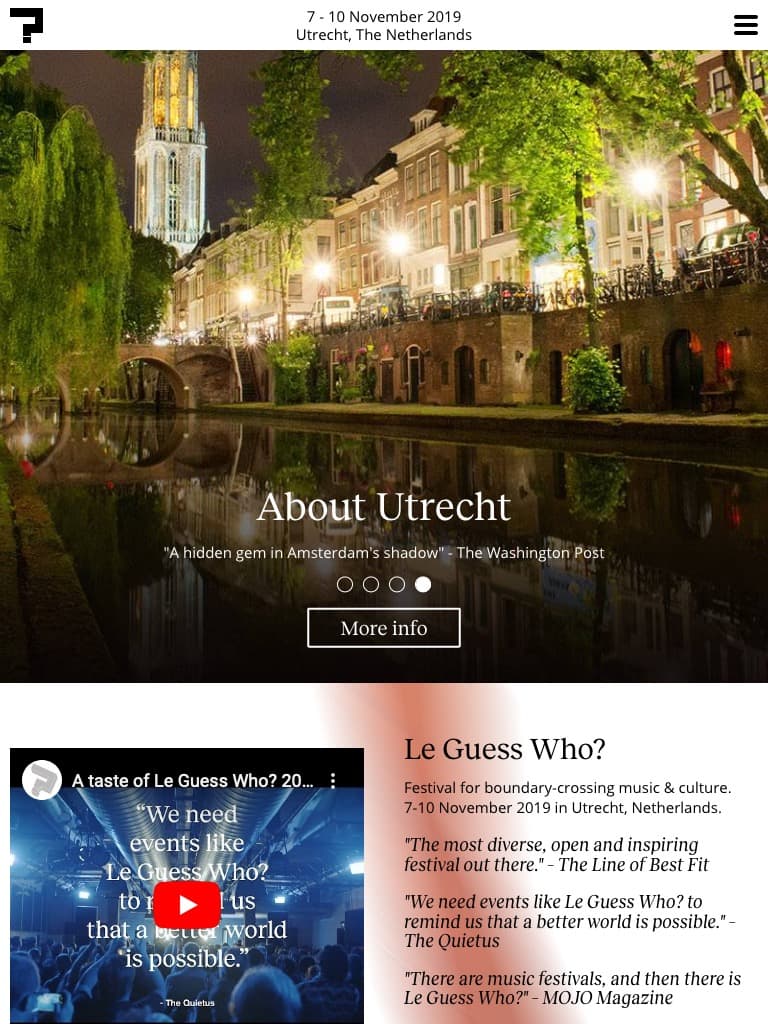Tap the Le Guess Who? logo icon
This screenshot has height=1024, width=768.
coord(27,25)
